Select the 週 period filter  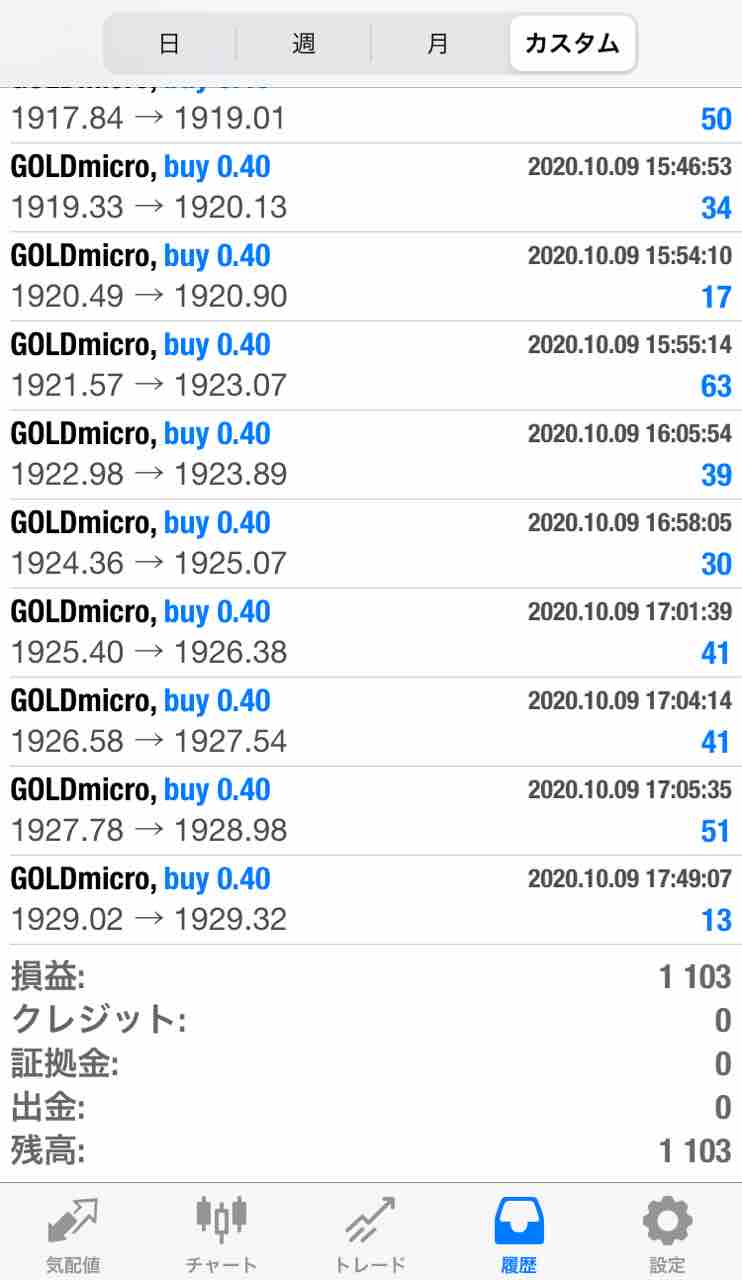pyautogui.click(x=303, y=44)
